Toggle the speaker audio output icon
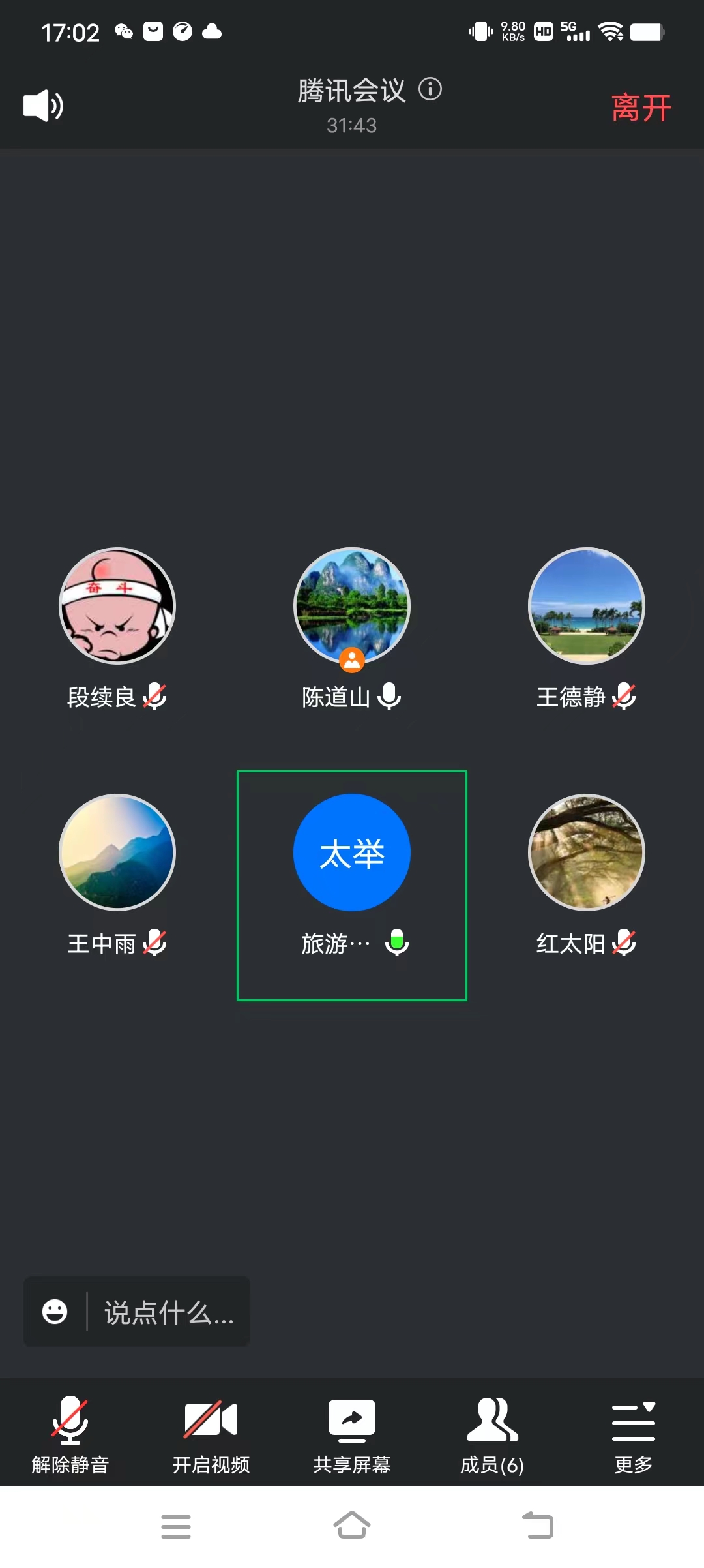Viewport: 704px width, 1568px height. click(x=43, y=106)
